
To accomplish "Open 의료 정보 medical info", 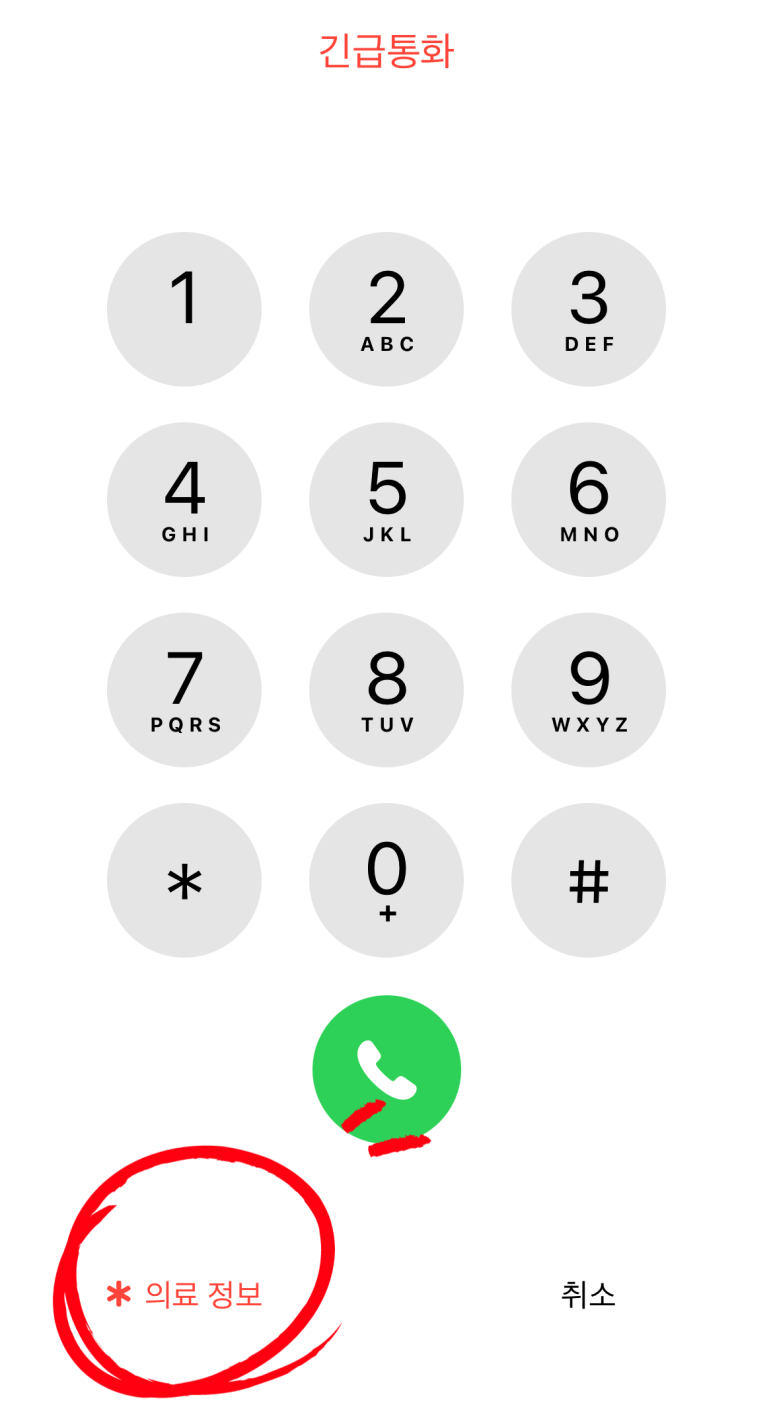I will 184,1295.
